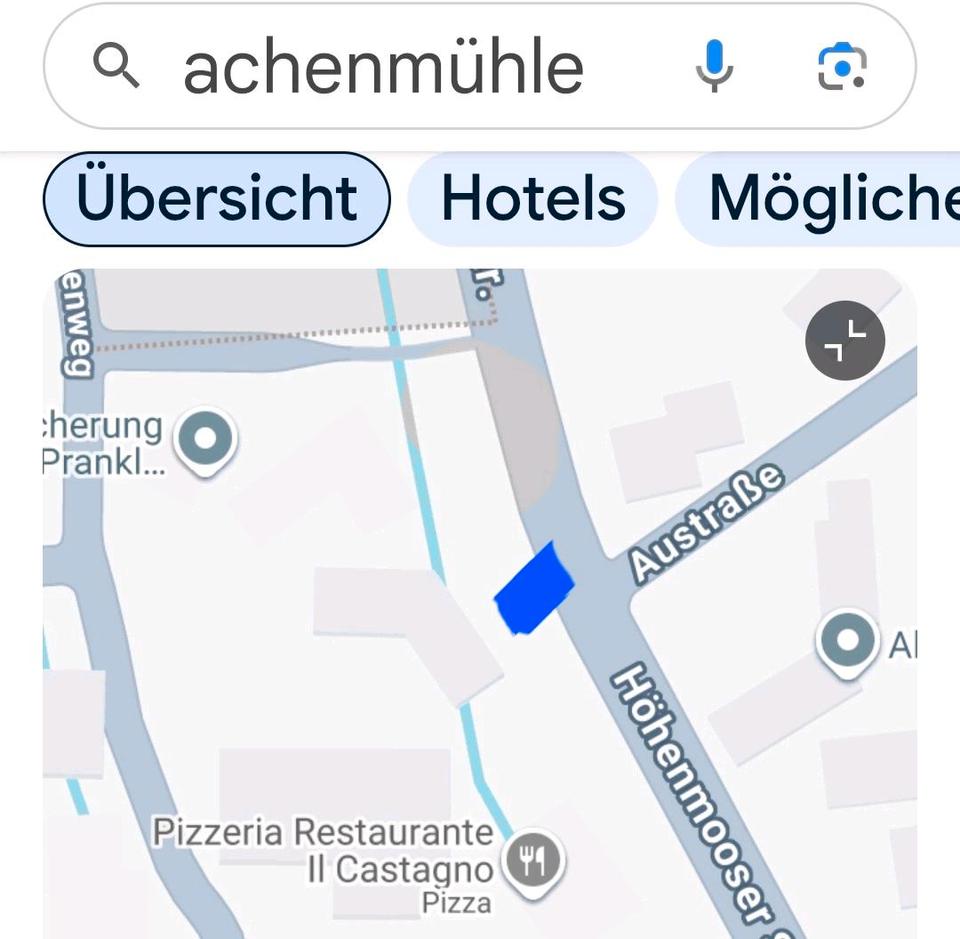Open the map pin beside Prankl

point(206,439)
